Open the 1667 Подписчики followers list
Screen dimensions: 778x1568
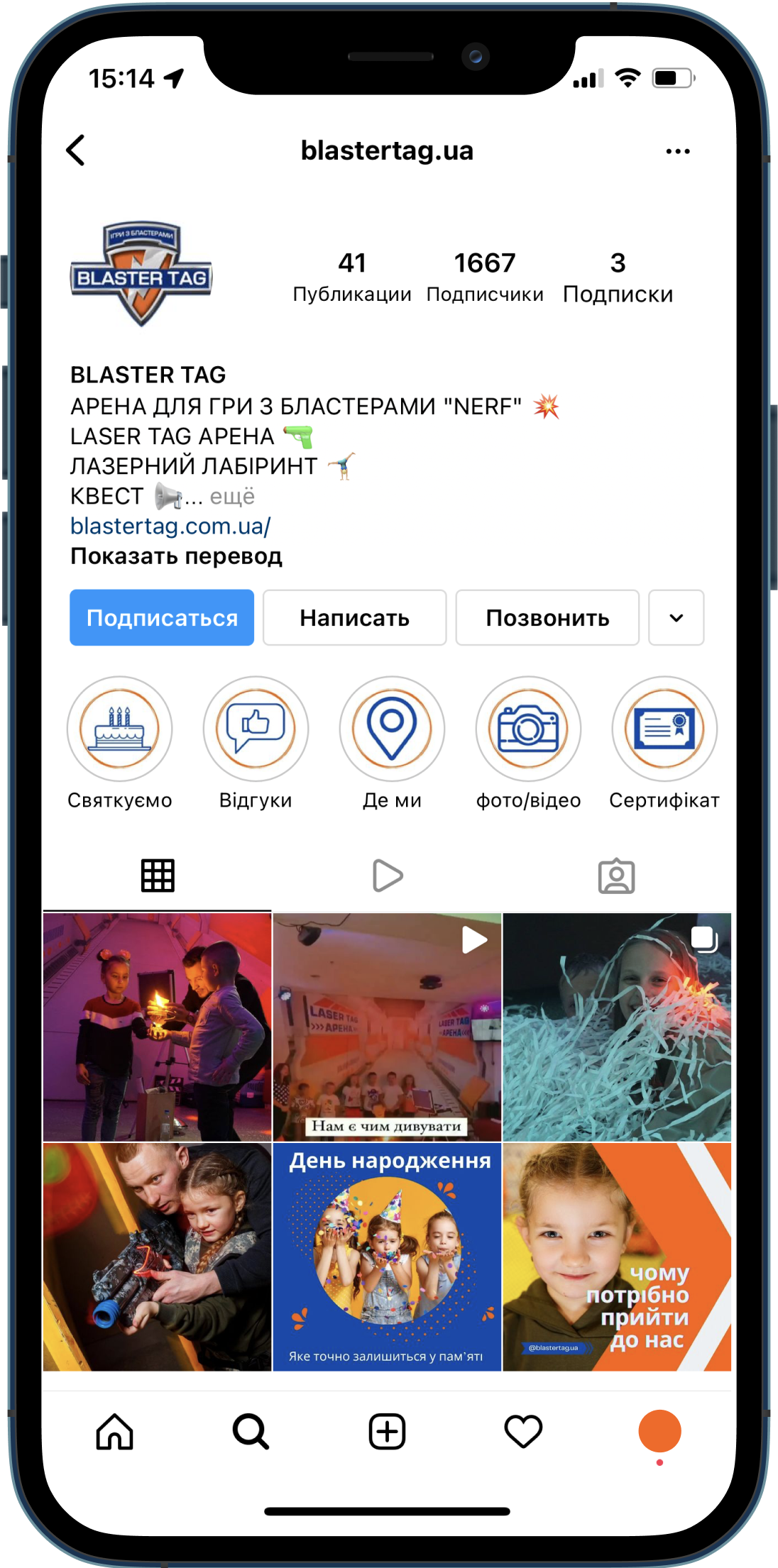pyautogui.click(x=485, y=277)
